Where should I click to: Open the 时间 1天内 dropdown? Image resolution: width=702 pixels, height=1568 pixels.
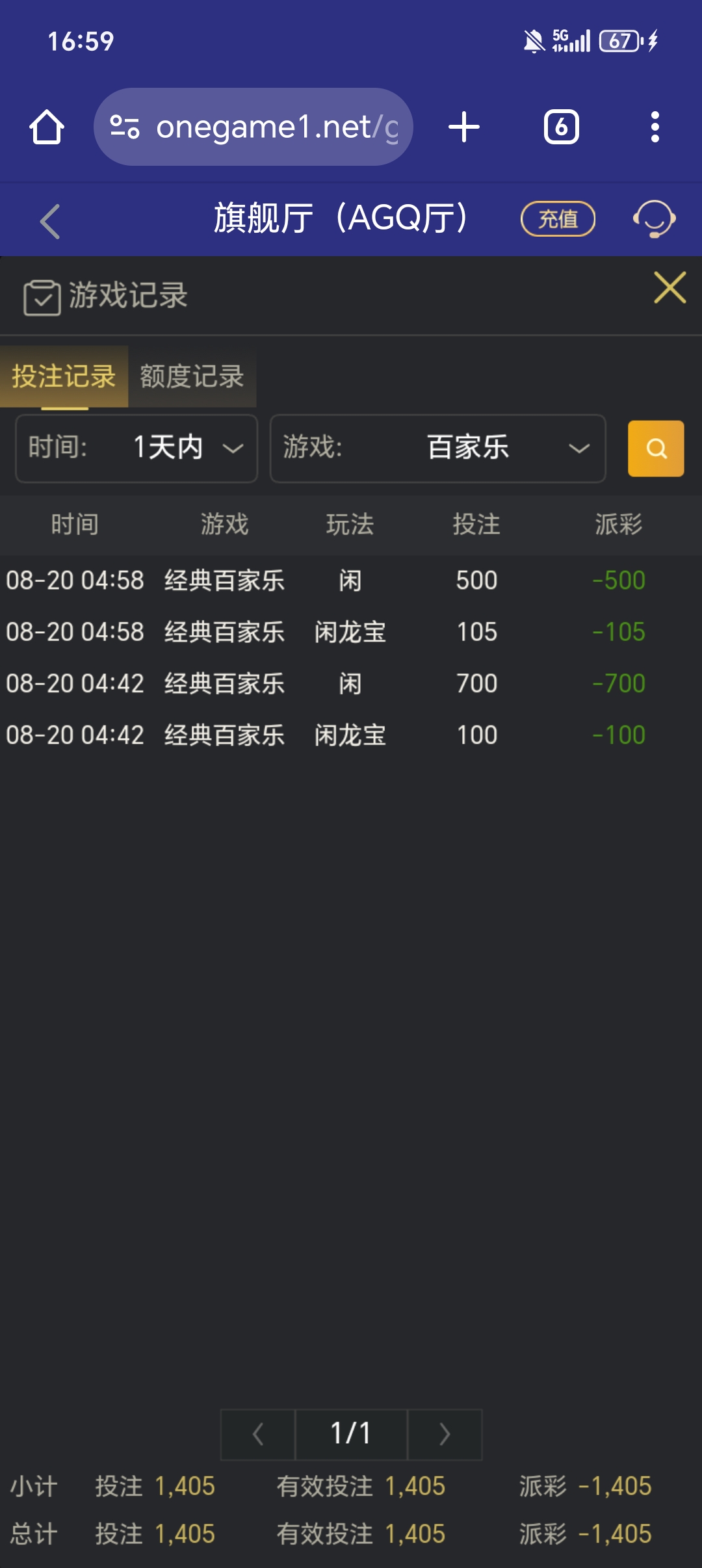click(136, 449)
